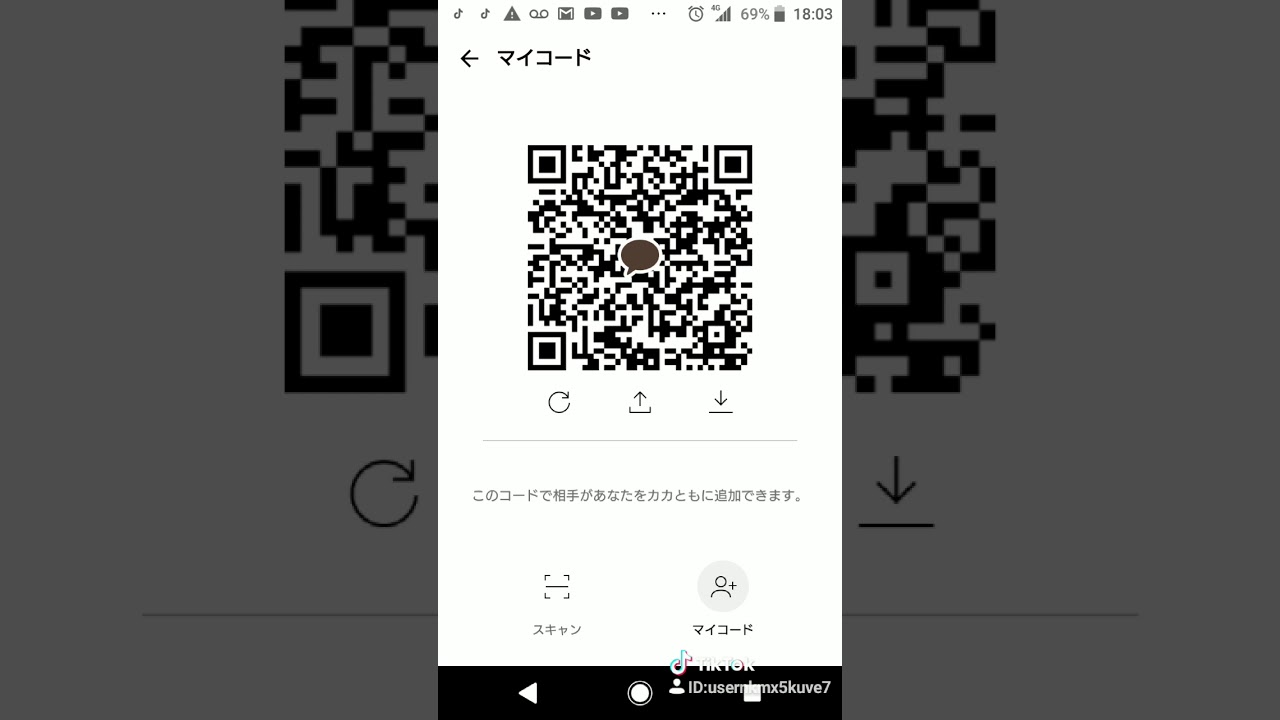Select the マイコード tab
Viewport: 1280px width, 720px height.
722,598
